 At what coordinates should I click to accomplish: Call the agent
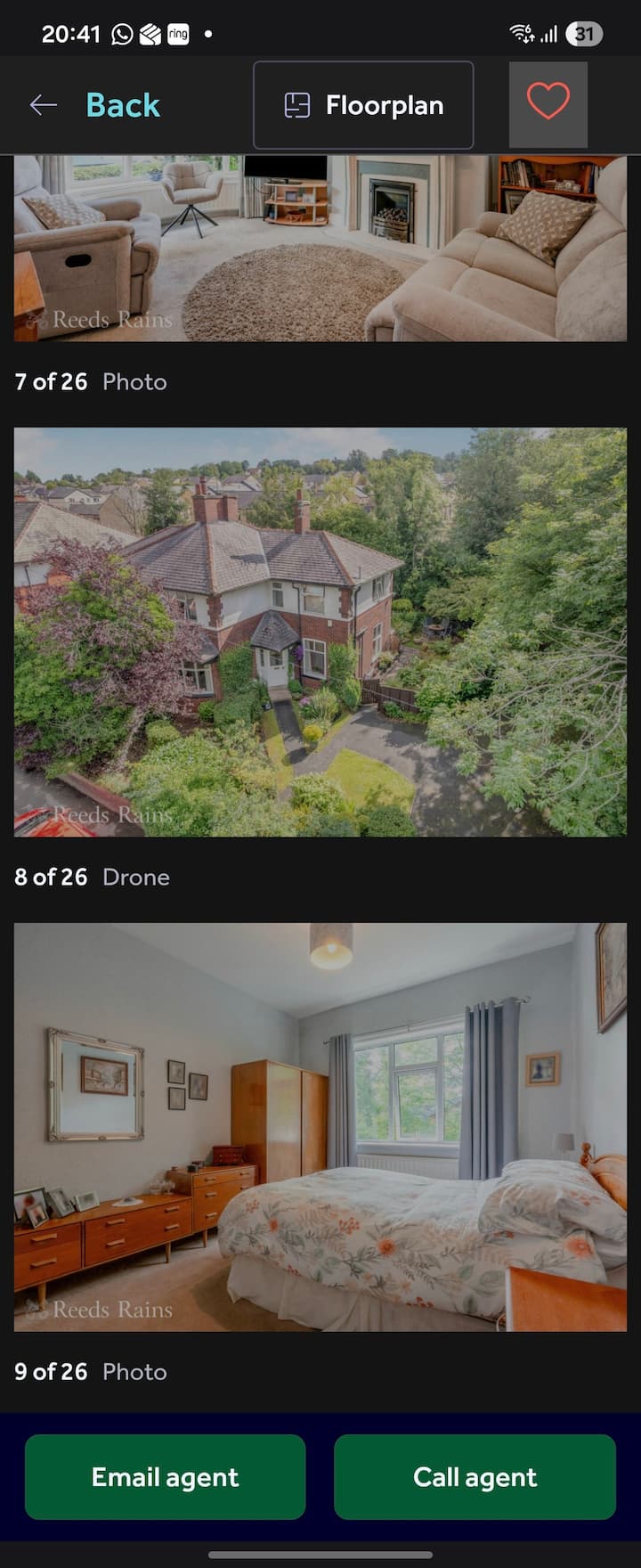pyautogui.click(x=475, y=1476)
